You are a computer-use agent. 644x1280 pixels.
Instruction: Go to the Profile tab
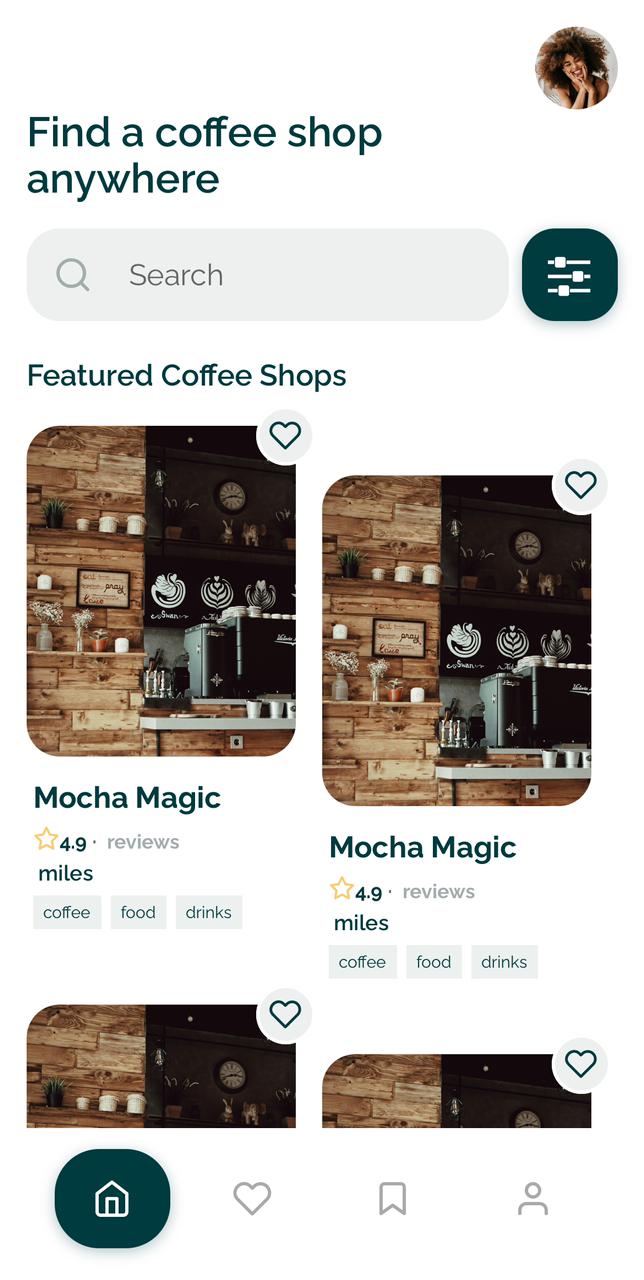[533, 1198]
